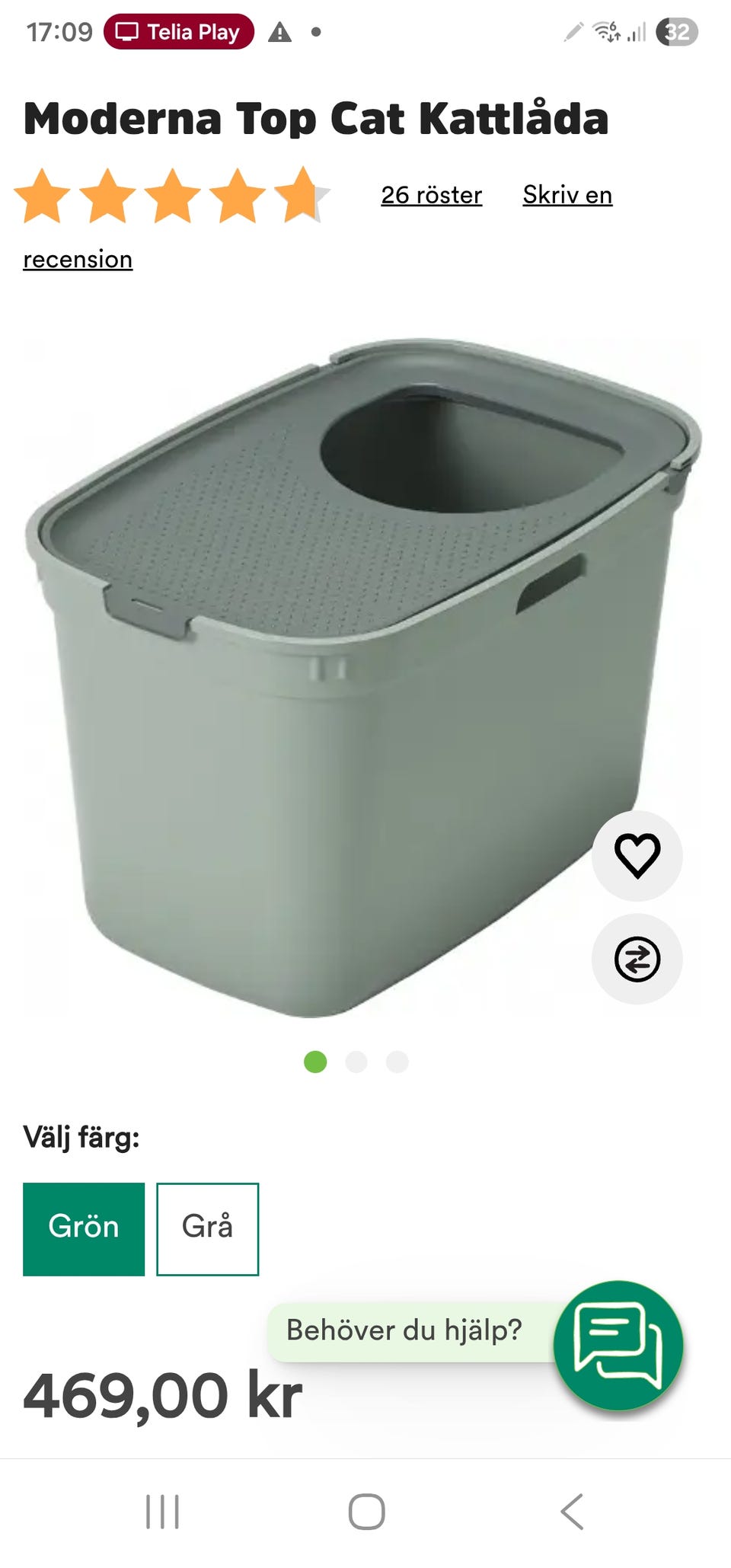The width and height of the screenshot is (731, 1568).
Task: Open the help chat bubble
Action: pos(618,1345)
